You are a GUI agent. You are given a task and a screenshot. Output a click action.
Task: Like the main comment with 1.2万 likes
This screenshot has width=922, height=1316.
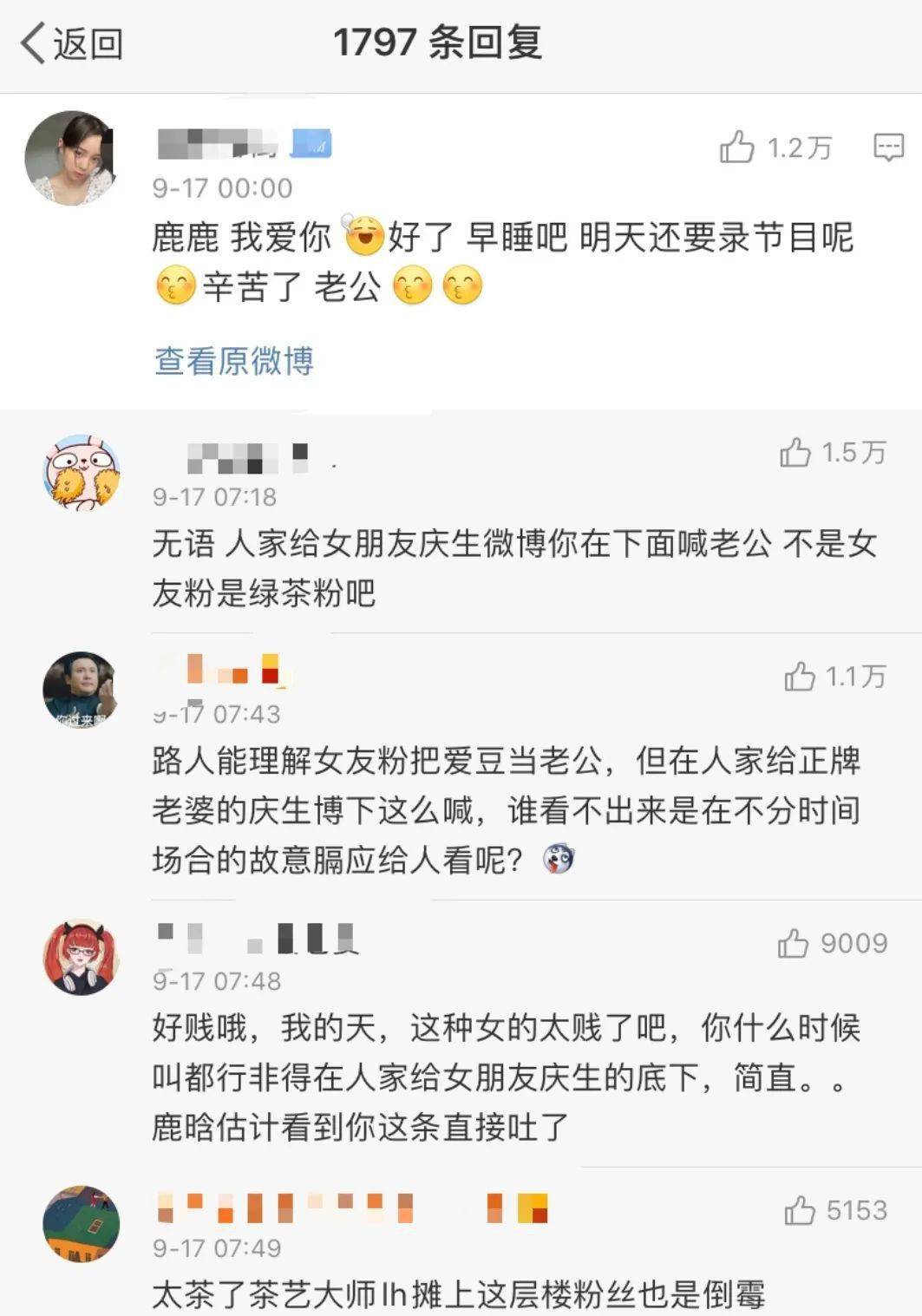pyautogui.click(x=737, y=147)
